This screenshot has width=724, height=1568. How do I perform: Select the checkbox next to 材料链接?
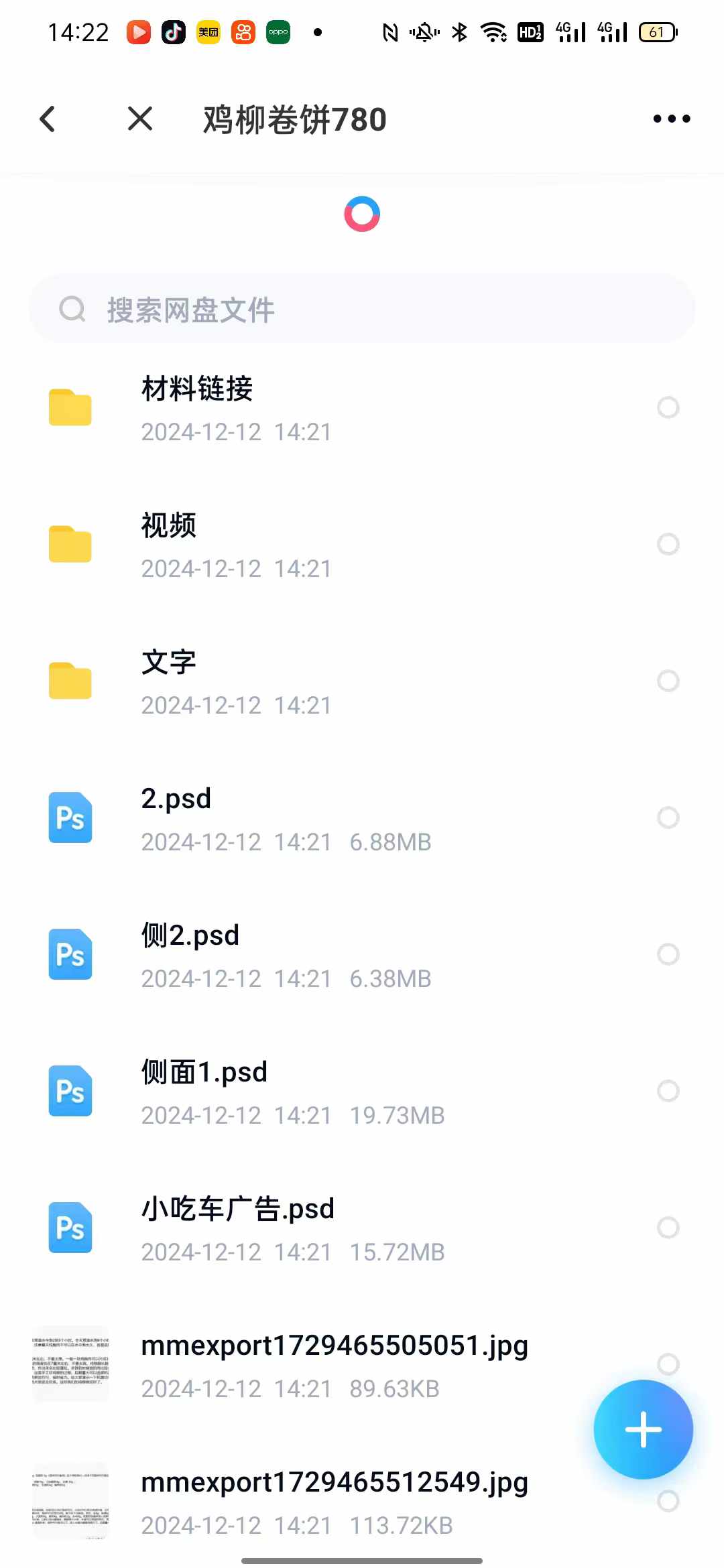(x=668, y=407)
